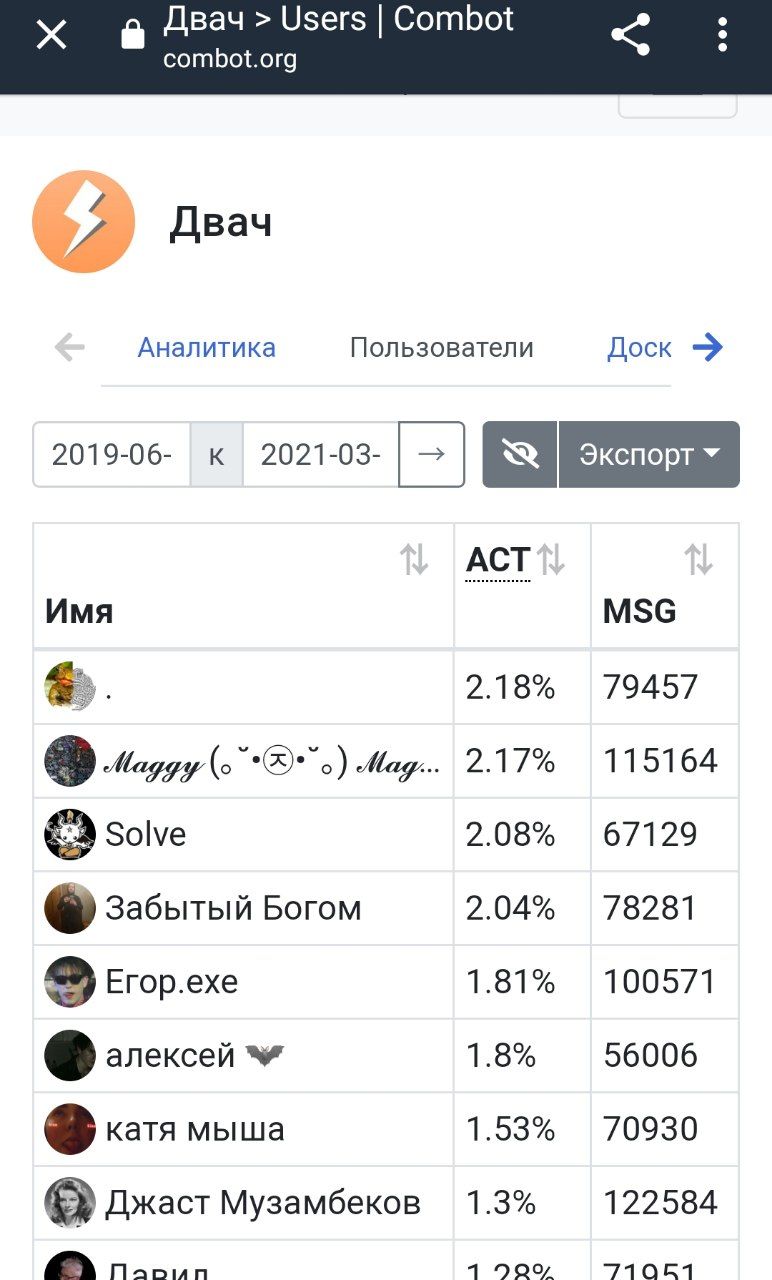Screen dimensions: 772x1280
Task: Move tabs right with blue arrow
Action: [708, 348]
